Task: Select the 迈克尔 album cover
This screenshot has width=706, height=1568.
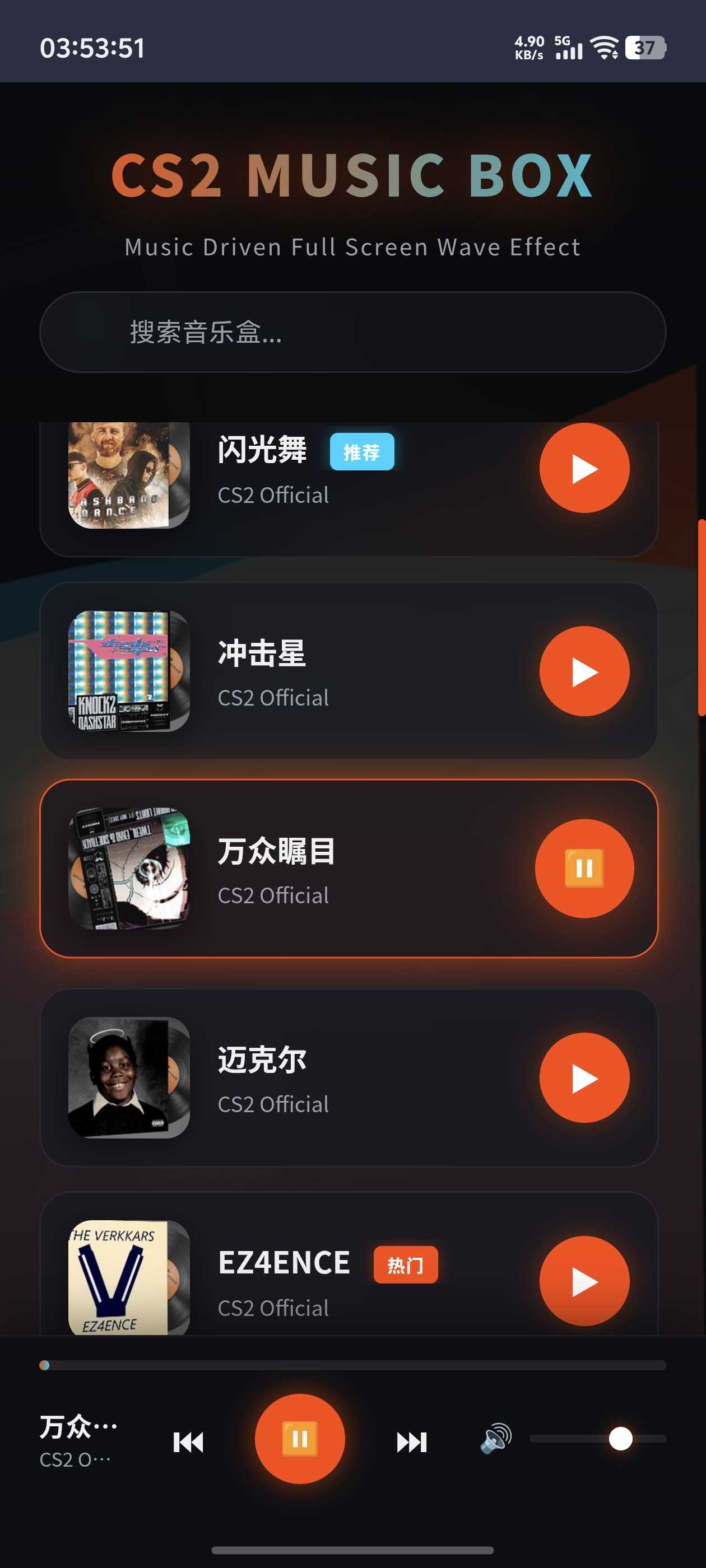Action: (128, 1077)
